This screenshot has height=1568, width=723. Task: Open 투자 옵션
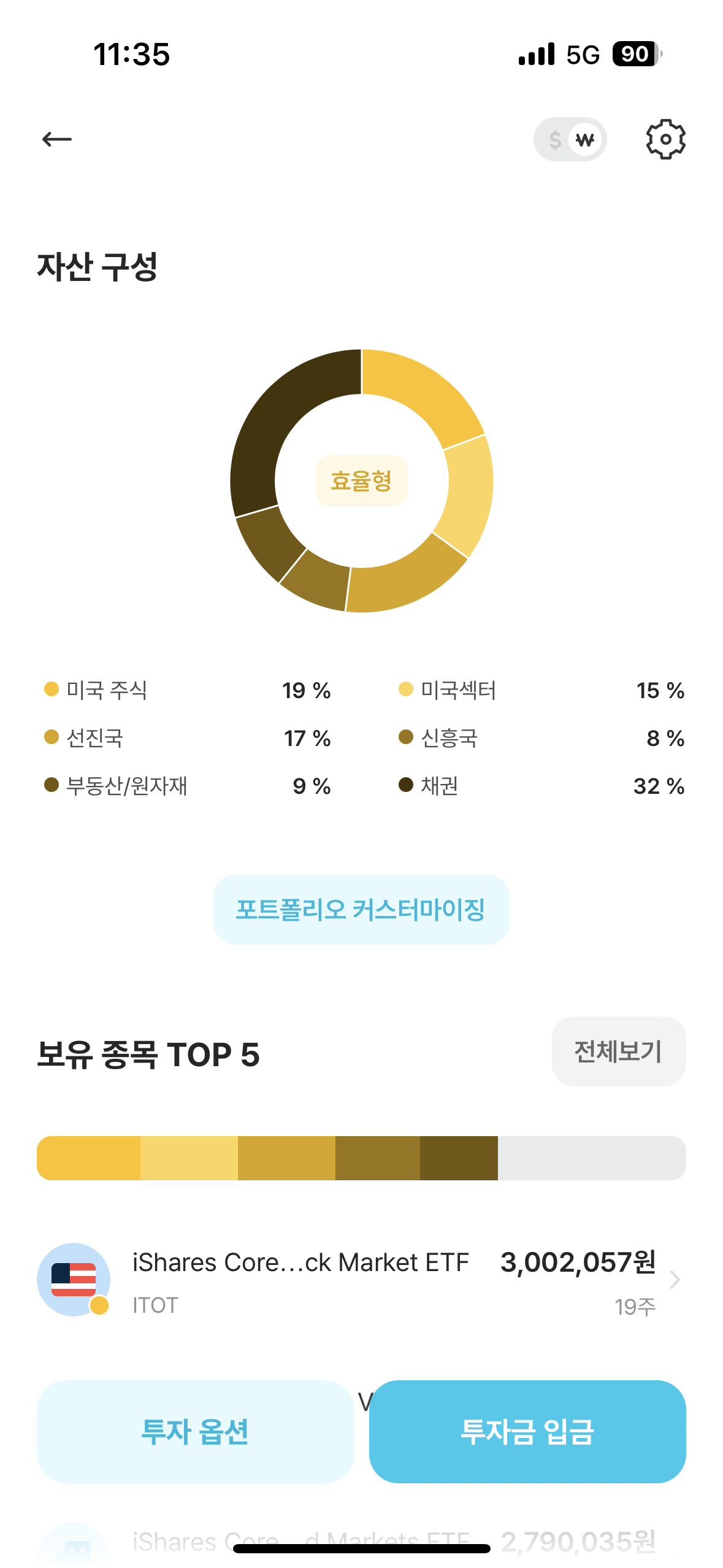(195, 1432)
